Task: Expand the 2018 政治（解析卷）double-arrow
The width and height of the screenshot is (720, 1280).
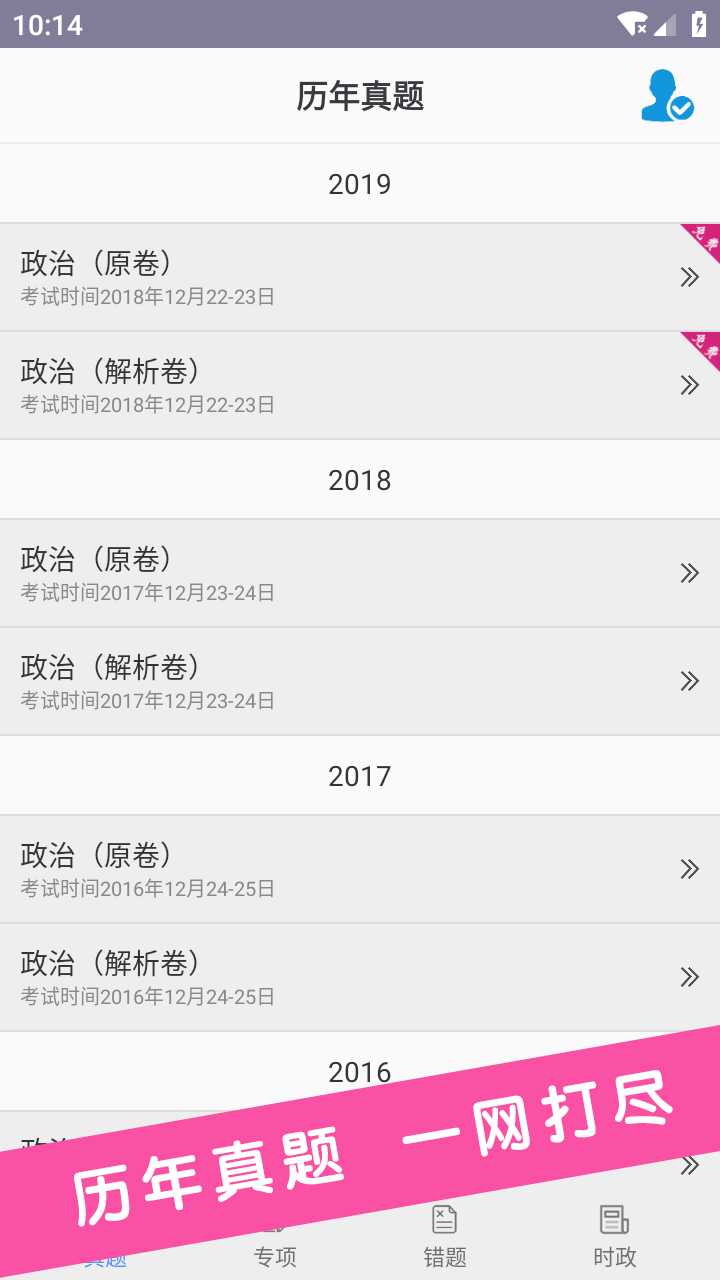Action: [689, 681]
